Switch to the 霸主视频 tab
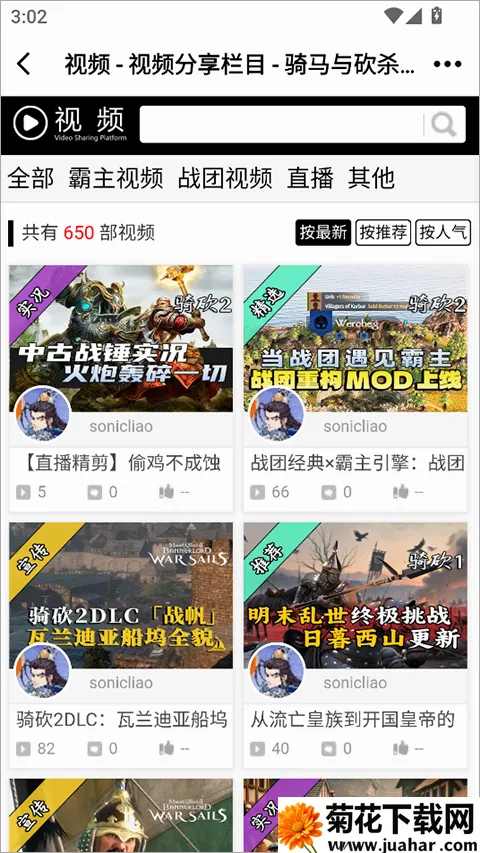Screen dimensions: 480x853 point(116,178)
